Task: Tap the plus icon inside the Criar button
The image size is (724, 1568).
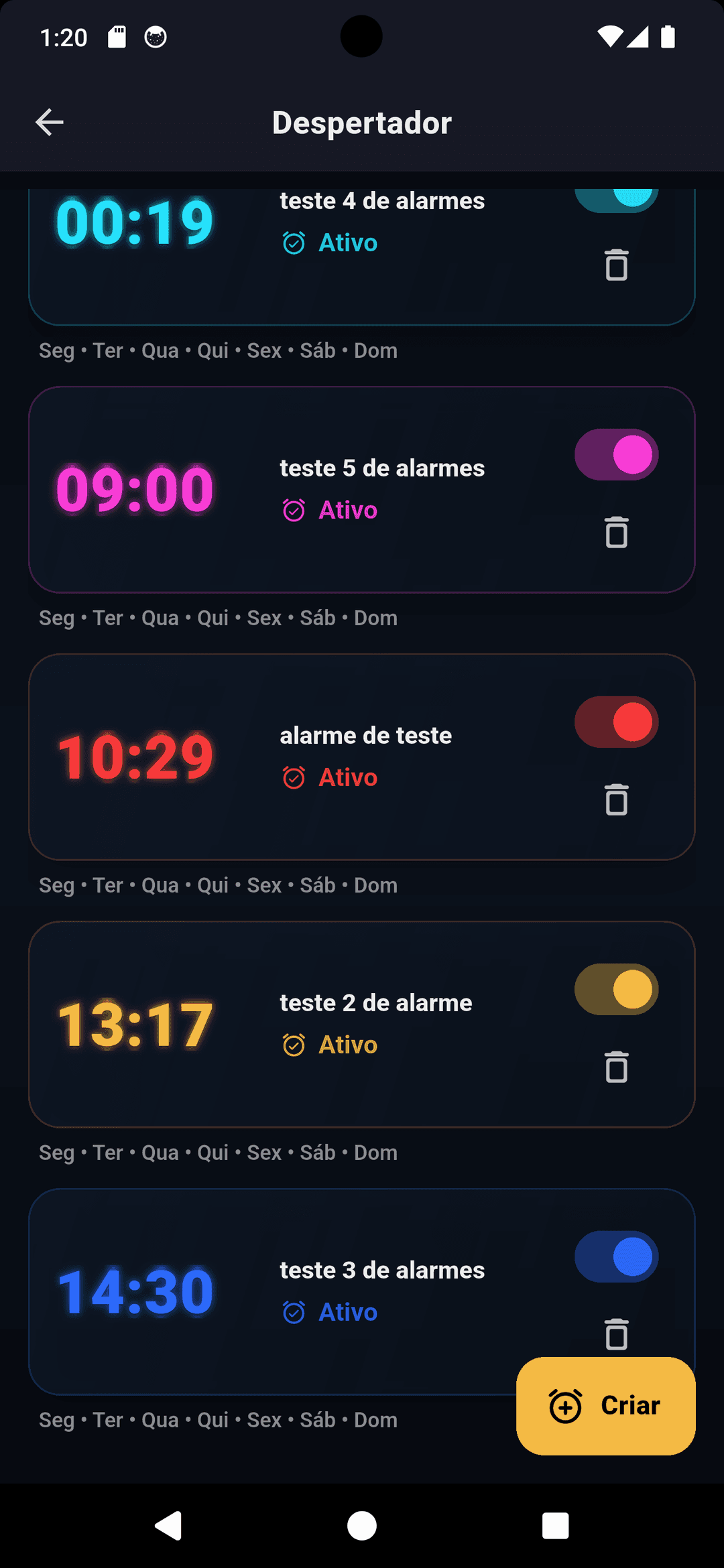Action: [x=565, y=1404]
